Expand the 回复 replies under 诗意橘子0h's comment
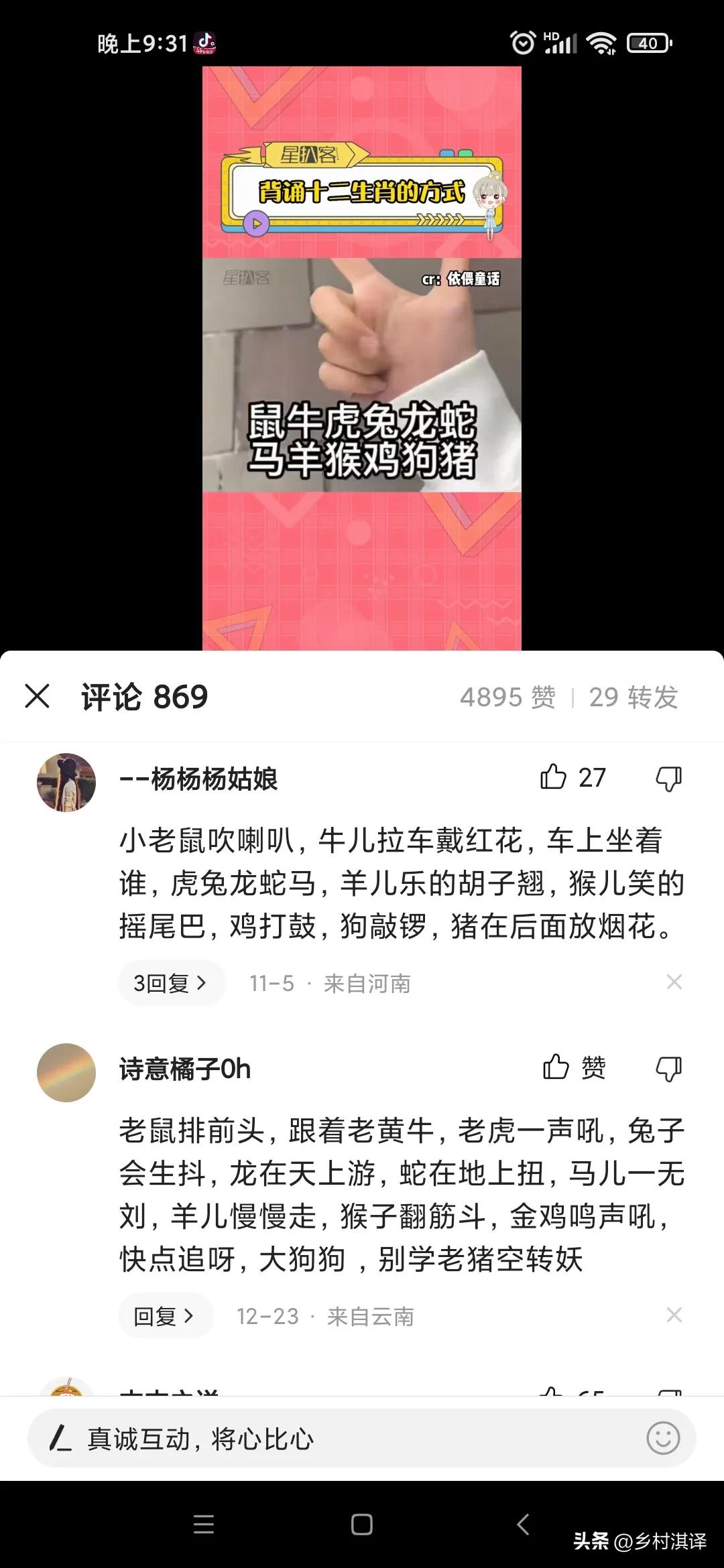 (165, 1315)
